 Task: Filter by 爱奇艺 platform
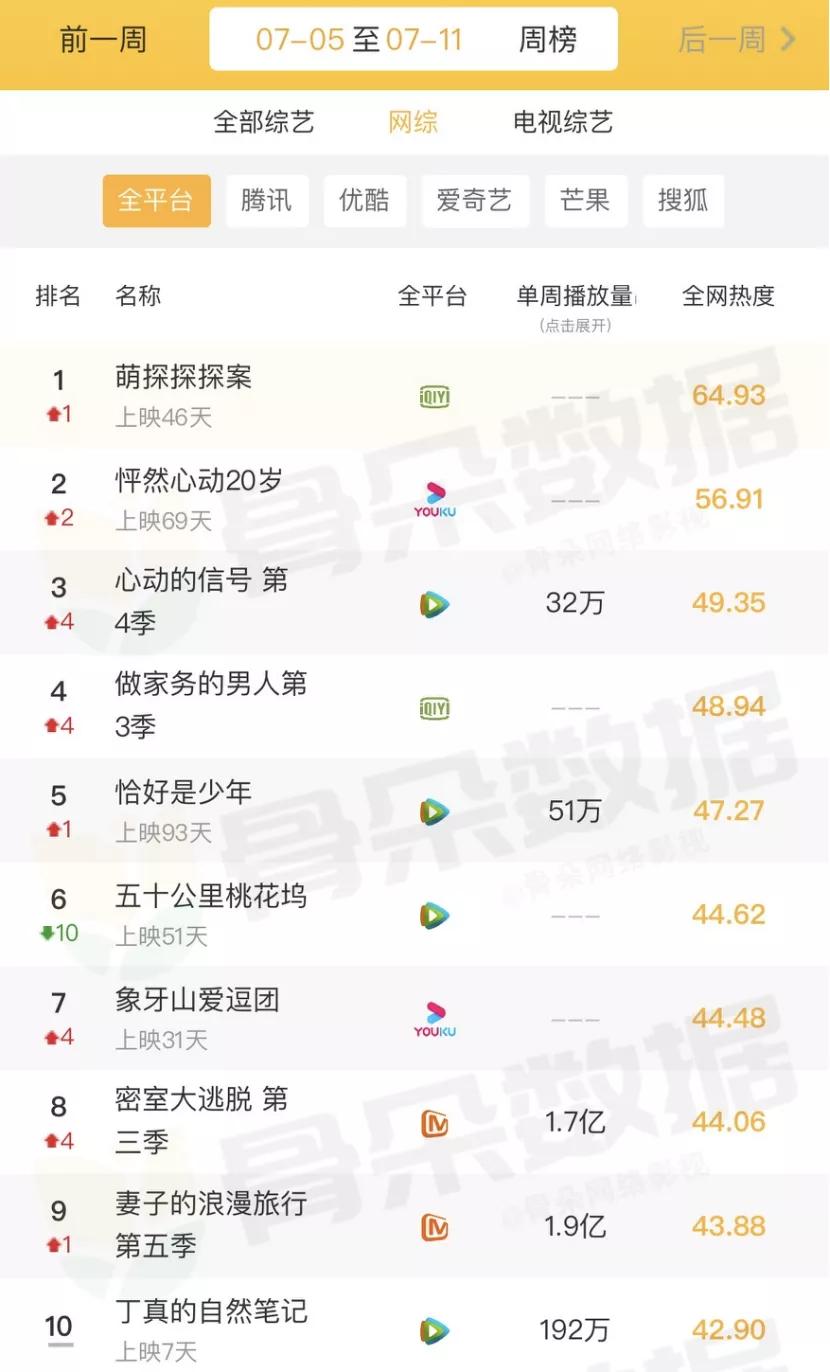[x=474, y=200]
